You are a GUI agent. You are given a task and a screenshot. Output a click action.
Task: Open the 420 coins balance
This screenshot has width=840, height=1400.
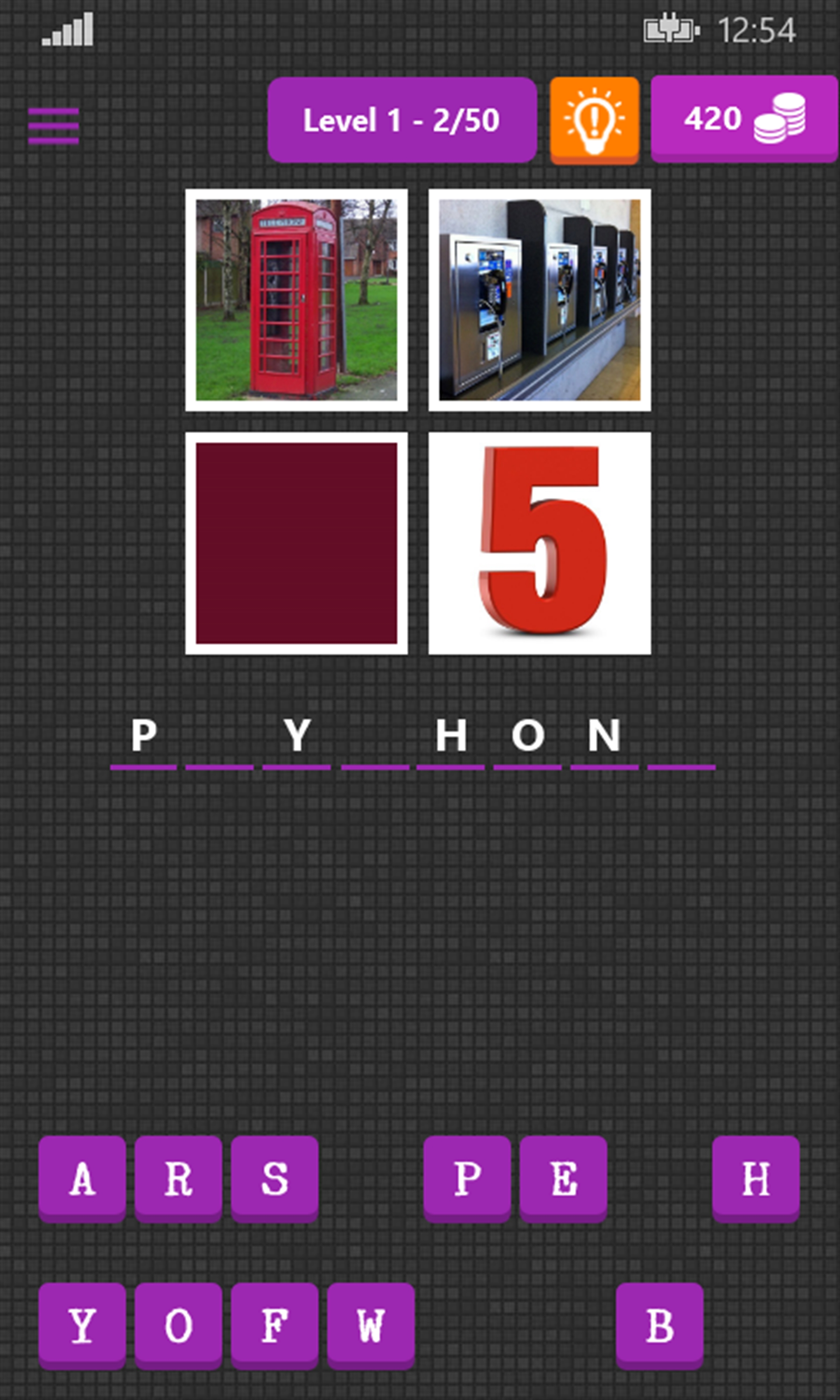tap(744, 119)
